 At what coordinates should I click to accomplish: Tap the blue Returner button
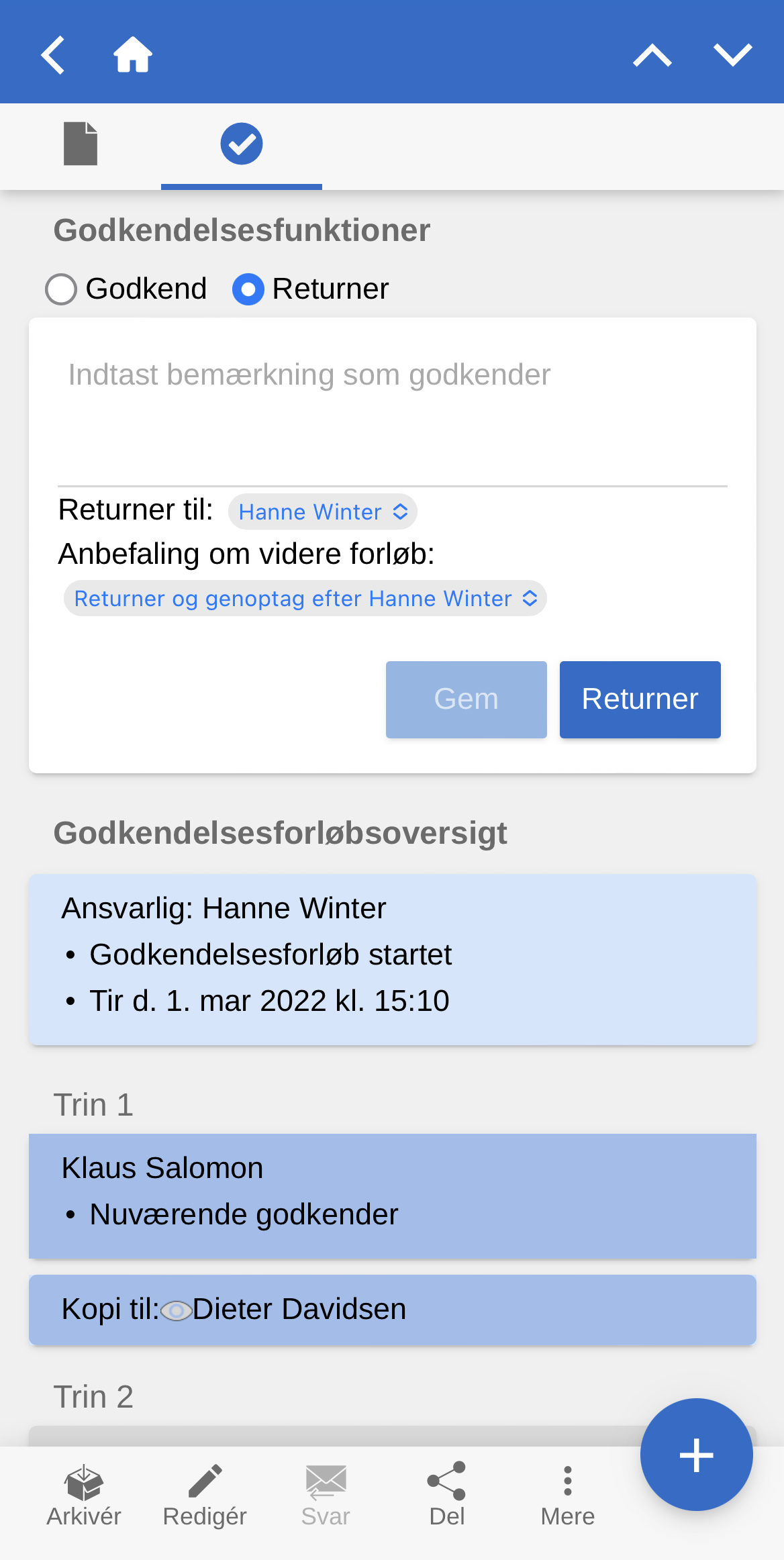(640, 699)
